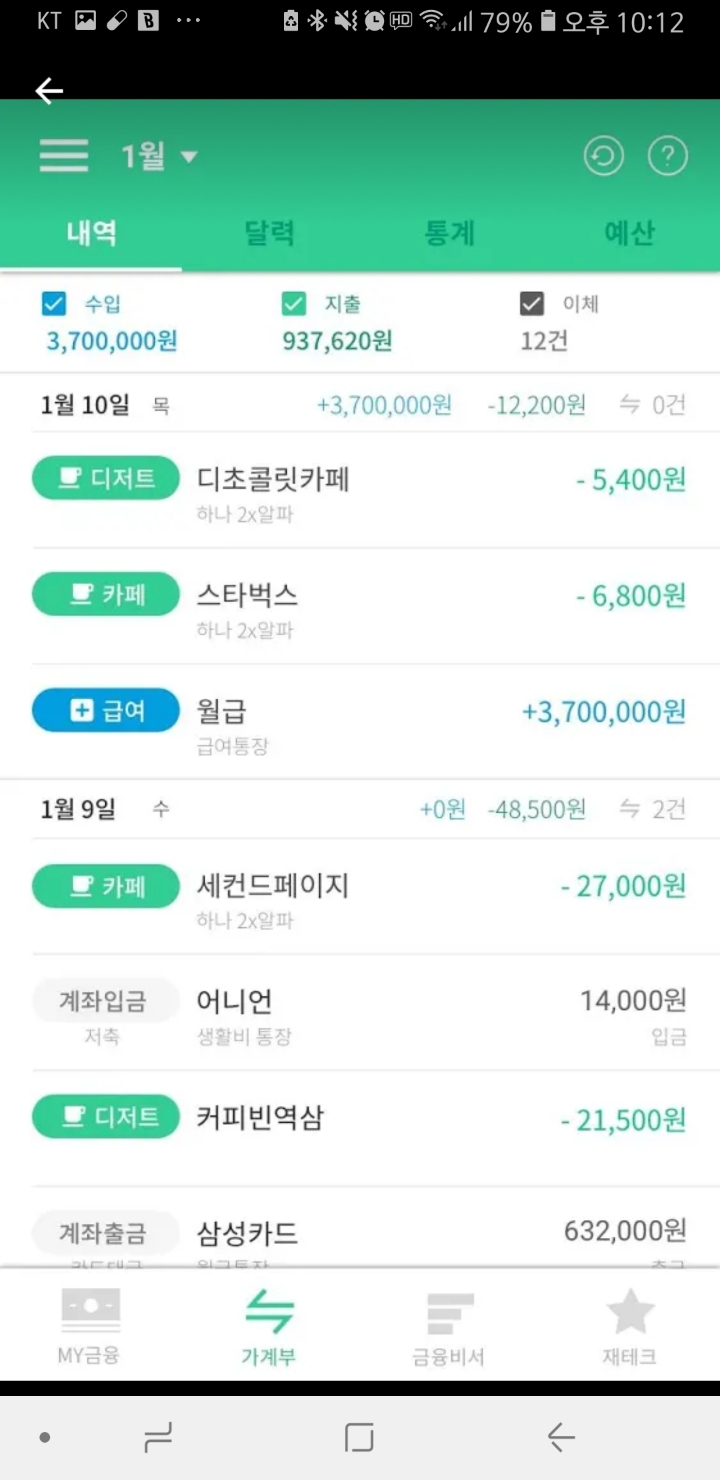Open the 스타벅스 transaction
Screen dimensions: 720x1480
[360, 606]
